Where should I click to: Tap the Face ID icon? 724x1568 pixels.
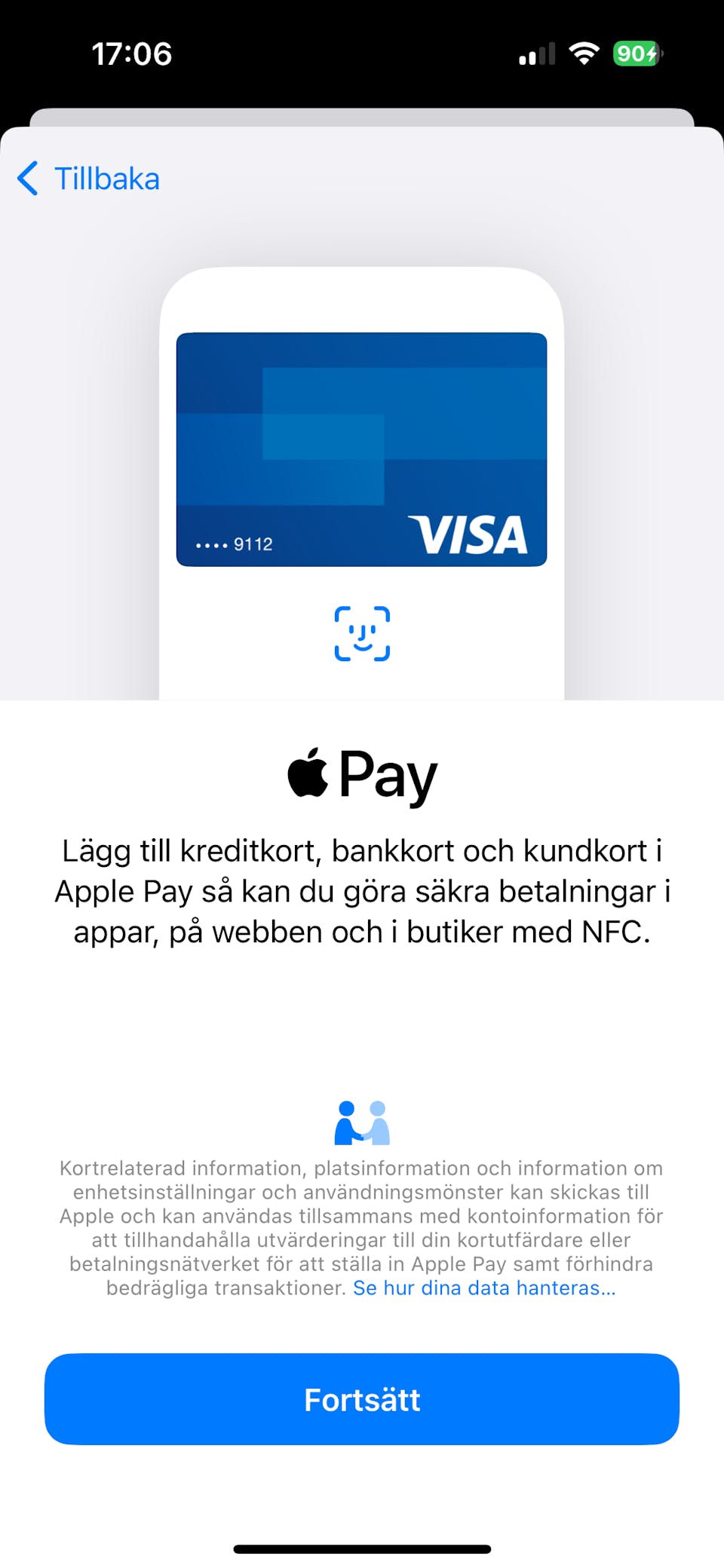[x=362, y=632]
